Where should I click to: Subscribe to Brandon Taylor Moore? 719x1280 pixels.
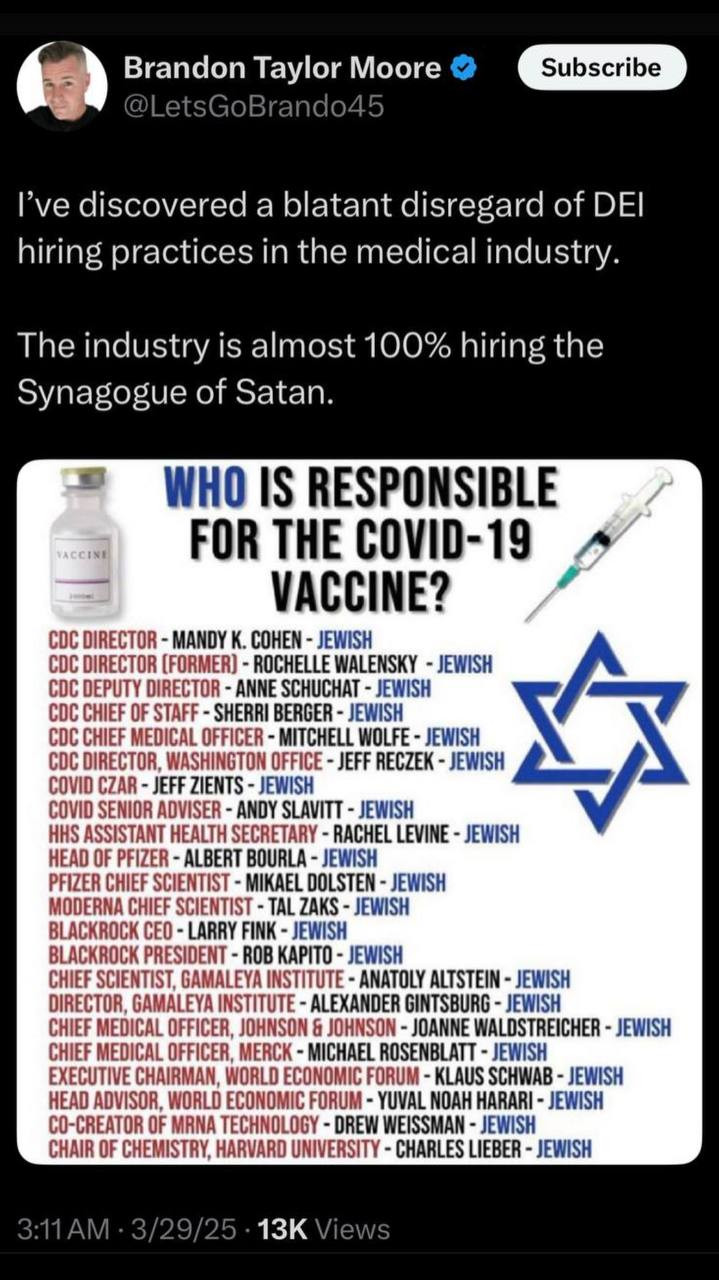(602, 68)
